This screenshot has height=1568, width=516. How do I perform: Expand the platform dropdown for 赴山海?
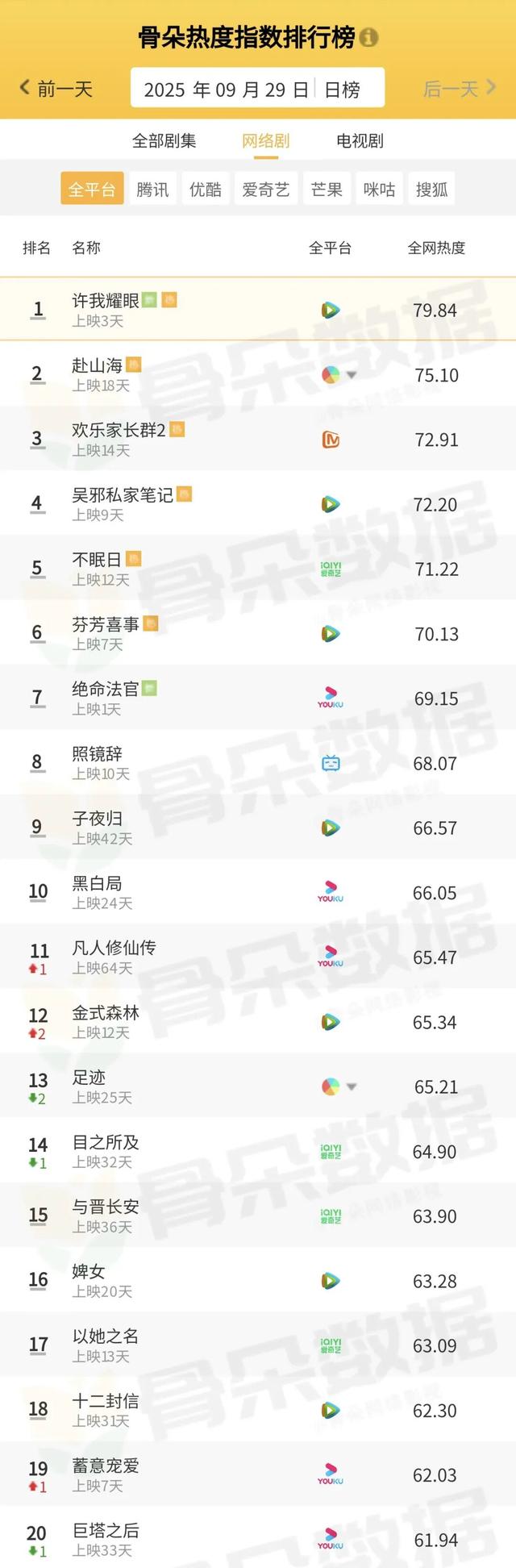tap(352, 375)
